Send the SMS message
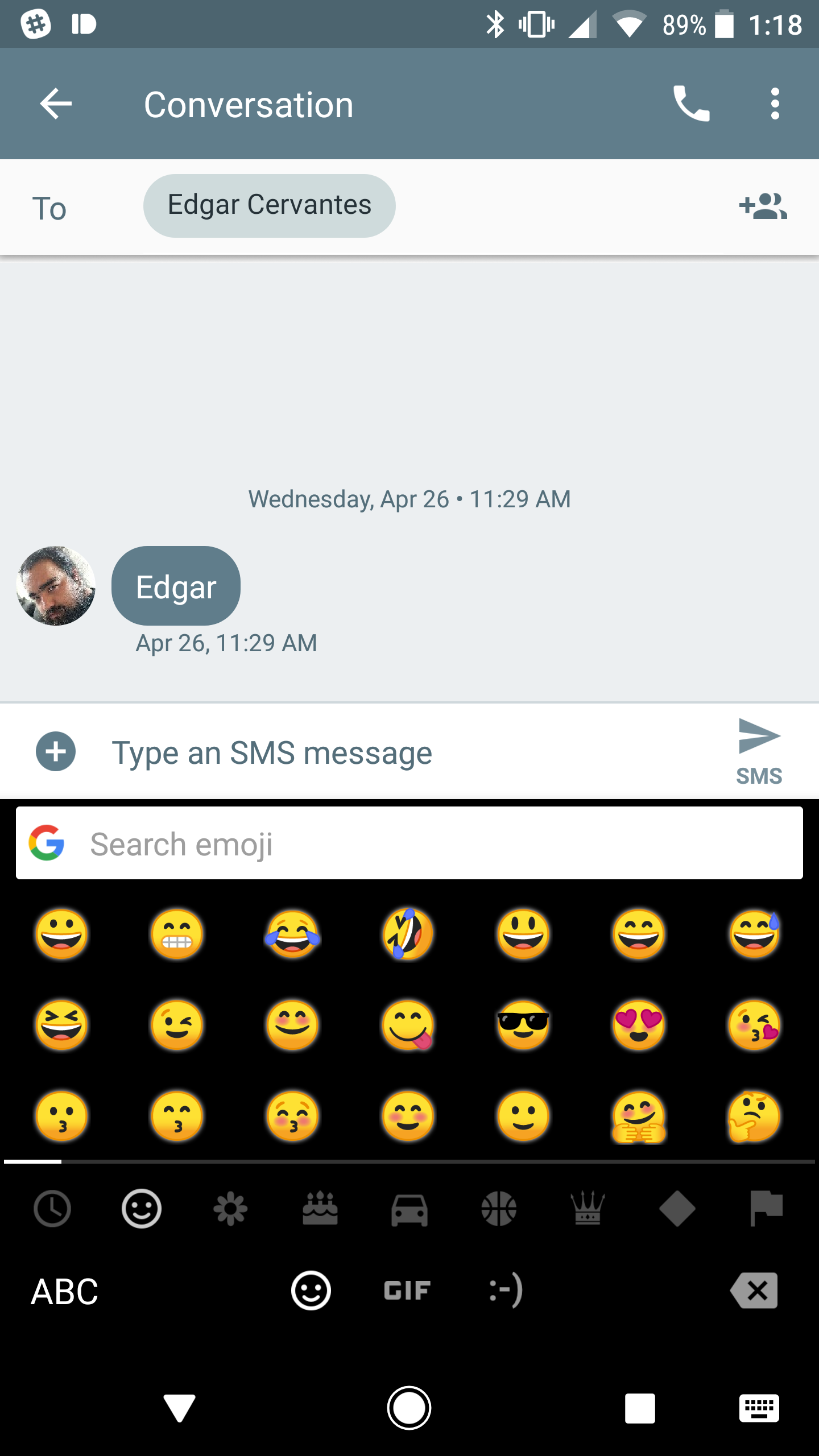 [x=759, y=751]
